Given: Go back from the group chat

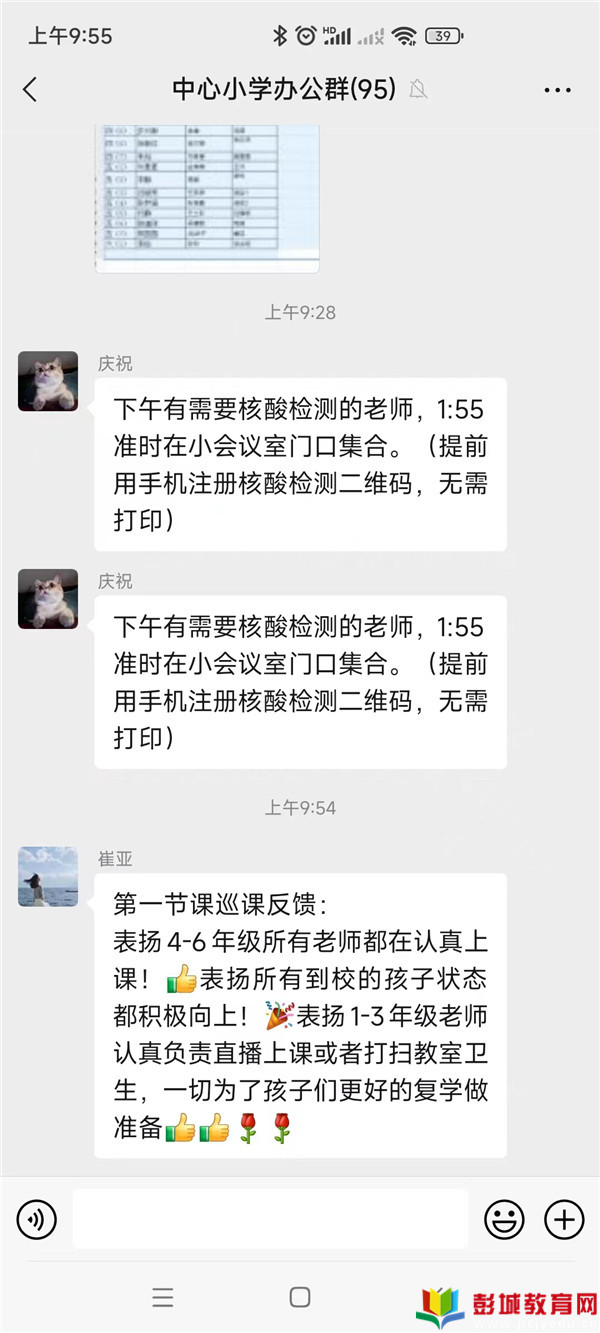Looking at the screenshot, I should pos(30,90).
